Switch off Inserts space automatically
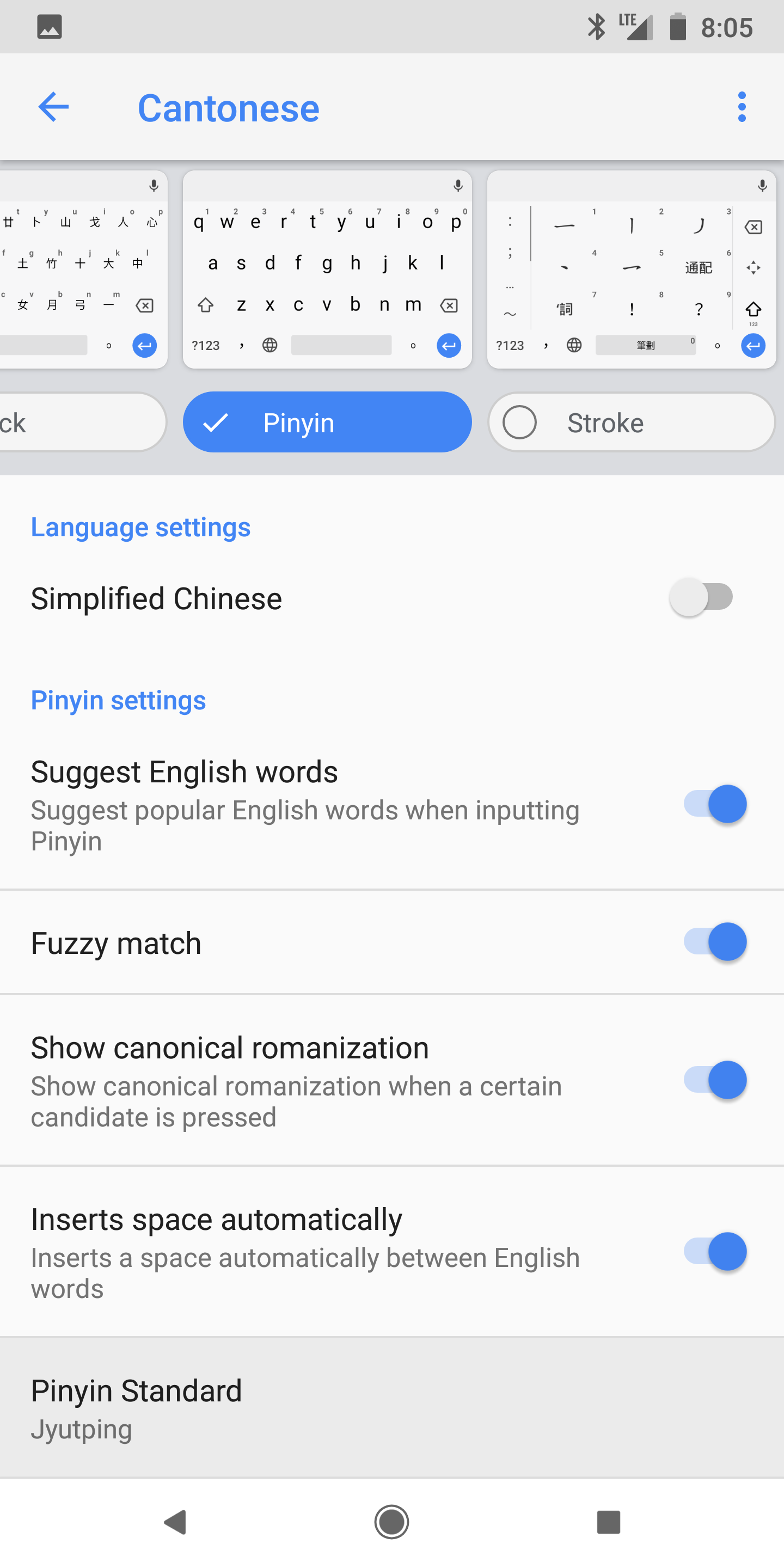The width and height of the screenshot is (784, 1568). tap(715, 1252)
